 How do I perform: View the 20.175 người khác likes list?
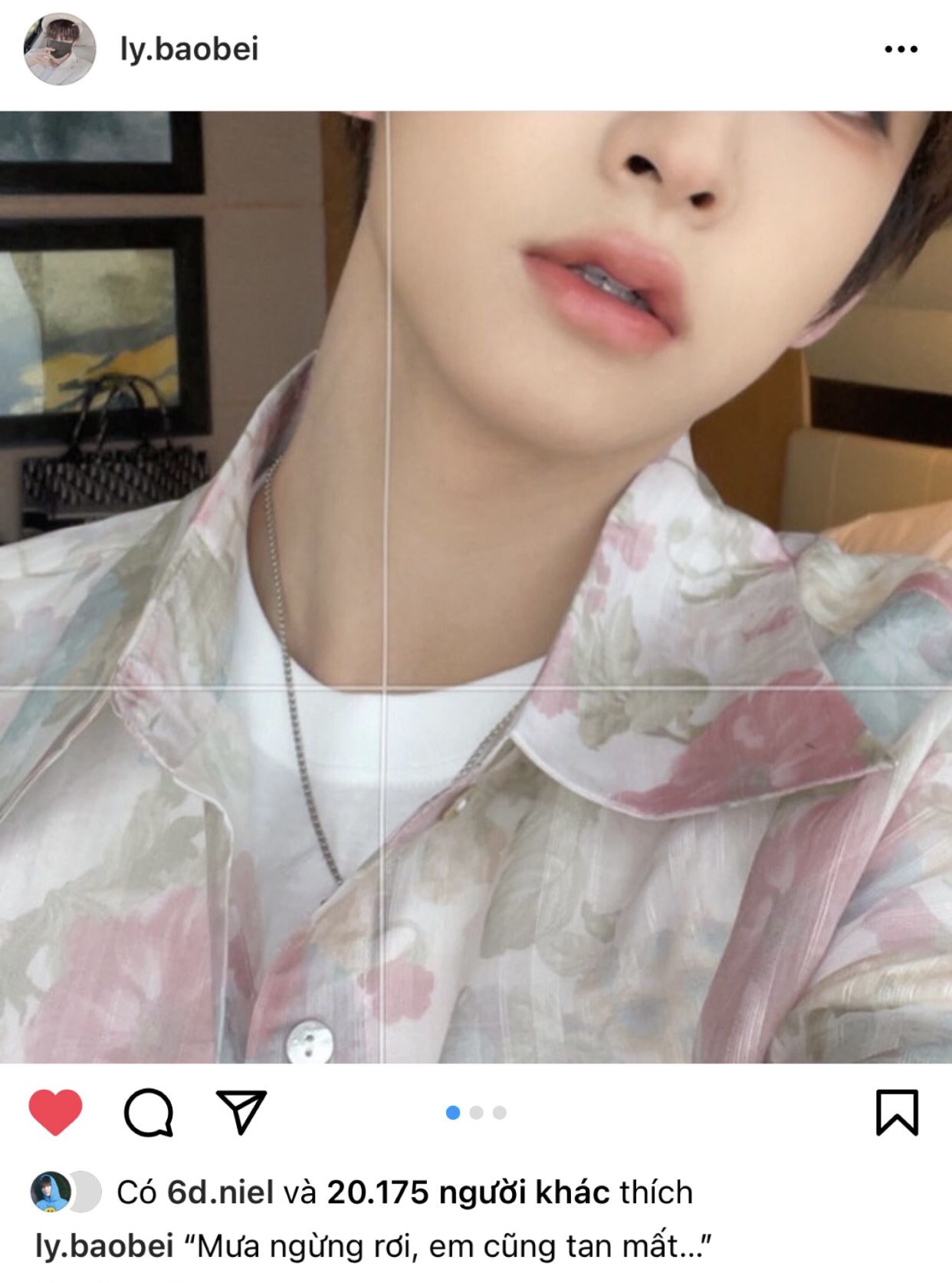coord(468,1193)
